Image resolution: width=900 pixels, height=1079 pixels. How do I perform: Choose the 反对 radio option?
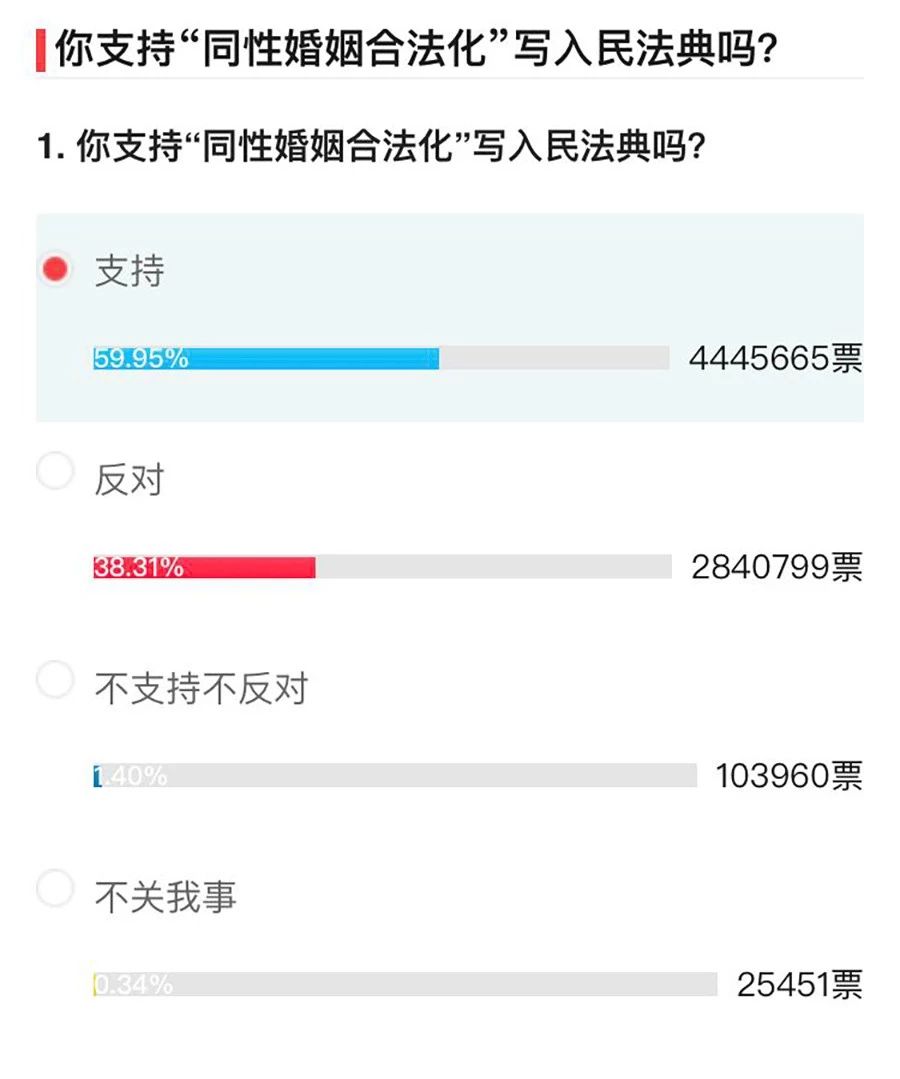point(55,472)
